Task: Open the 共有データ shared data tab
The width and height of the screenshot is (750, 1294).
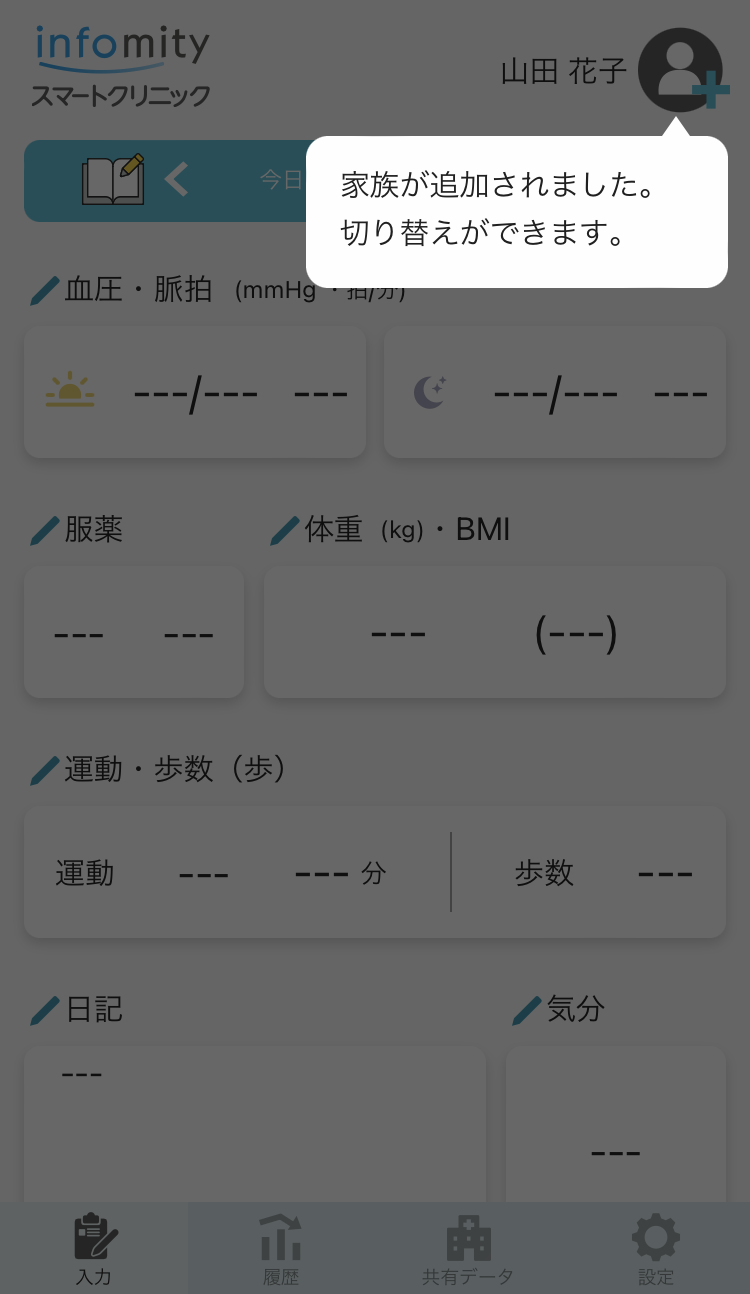Action: coord(468,1249)
